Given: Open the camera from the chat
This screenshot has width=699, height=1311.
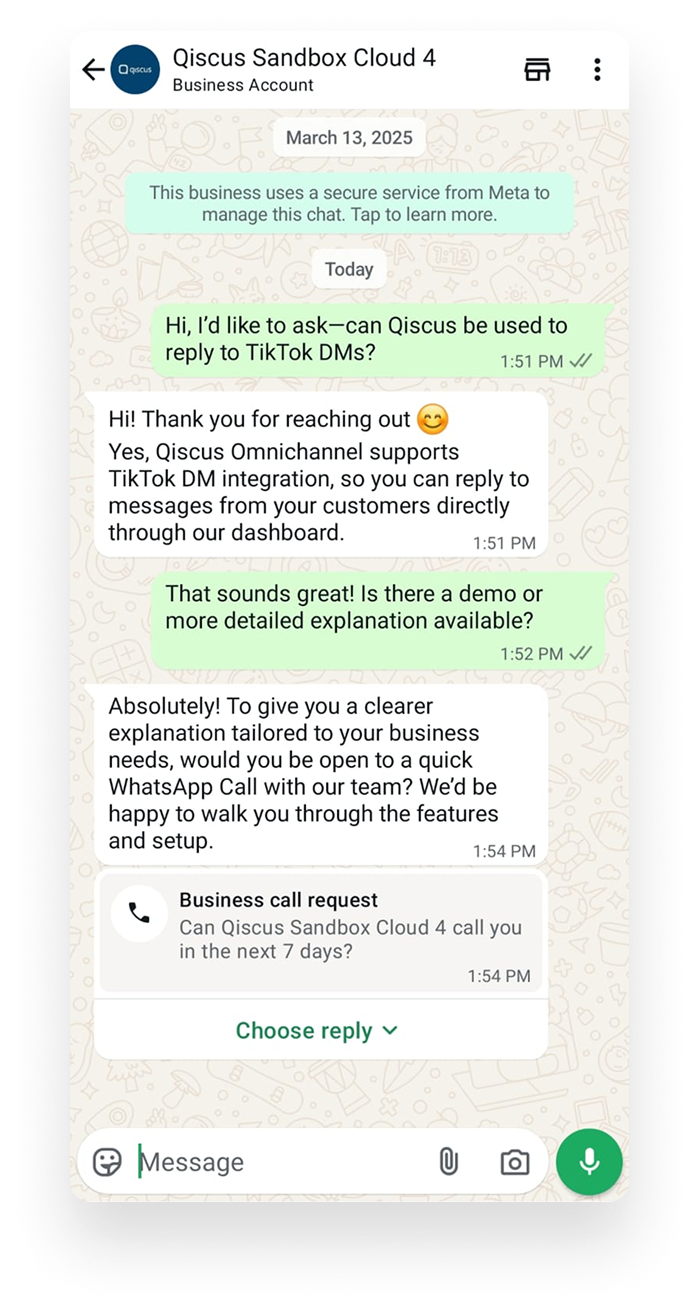Looking at the screenshot, I should tap(514, 1162).
